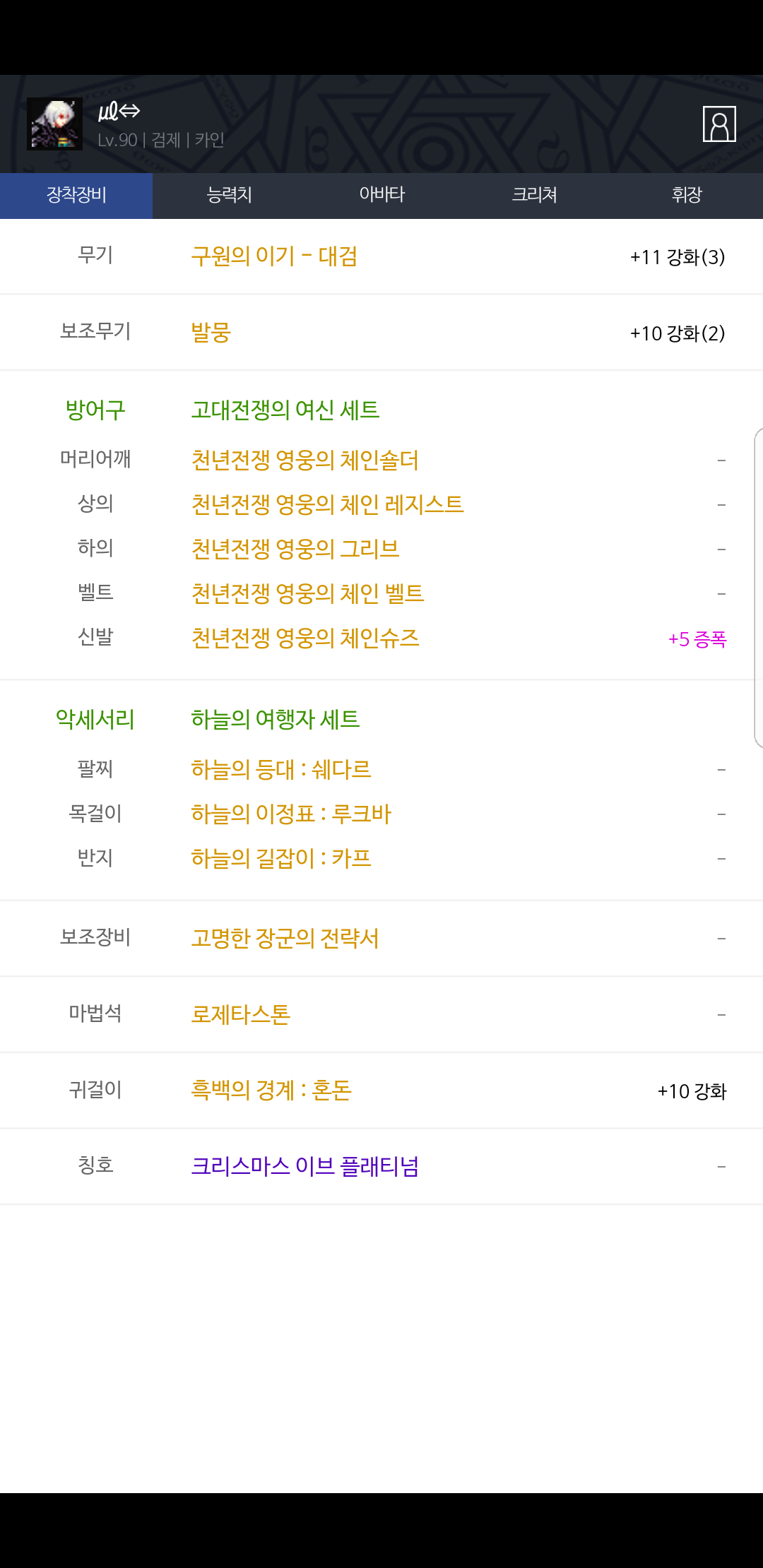
Task: Open 천년전쟁 영웅의 그리브 item
Action: click(x=295, y=550)
